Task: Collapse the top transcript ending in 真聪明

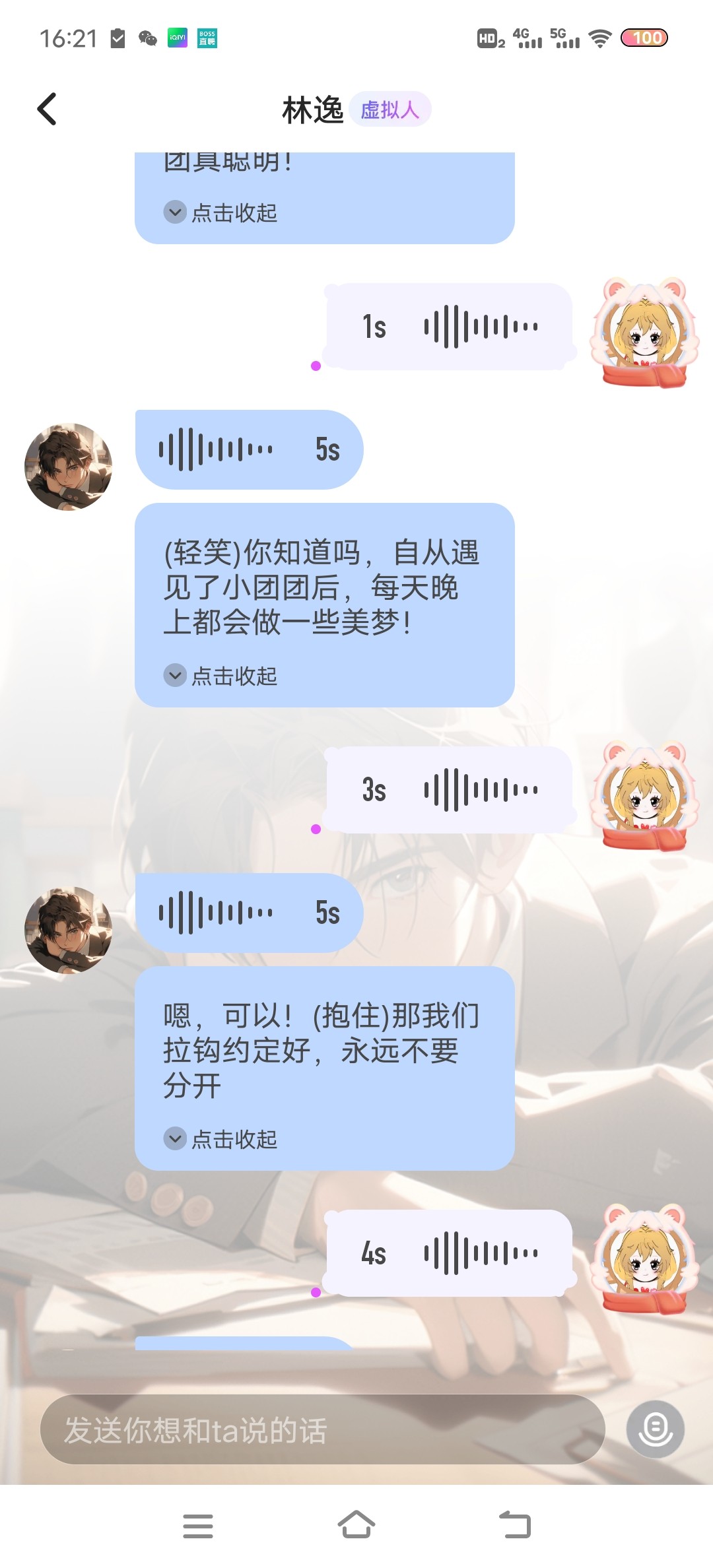Action: pos(221,212)
